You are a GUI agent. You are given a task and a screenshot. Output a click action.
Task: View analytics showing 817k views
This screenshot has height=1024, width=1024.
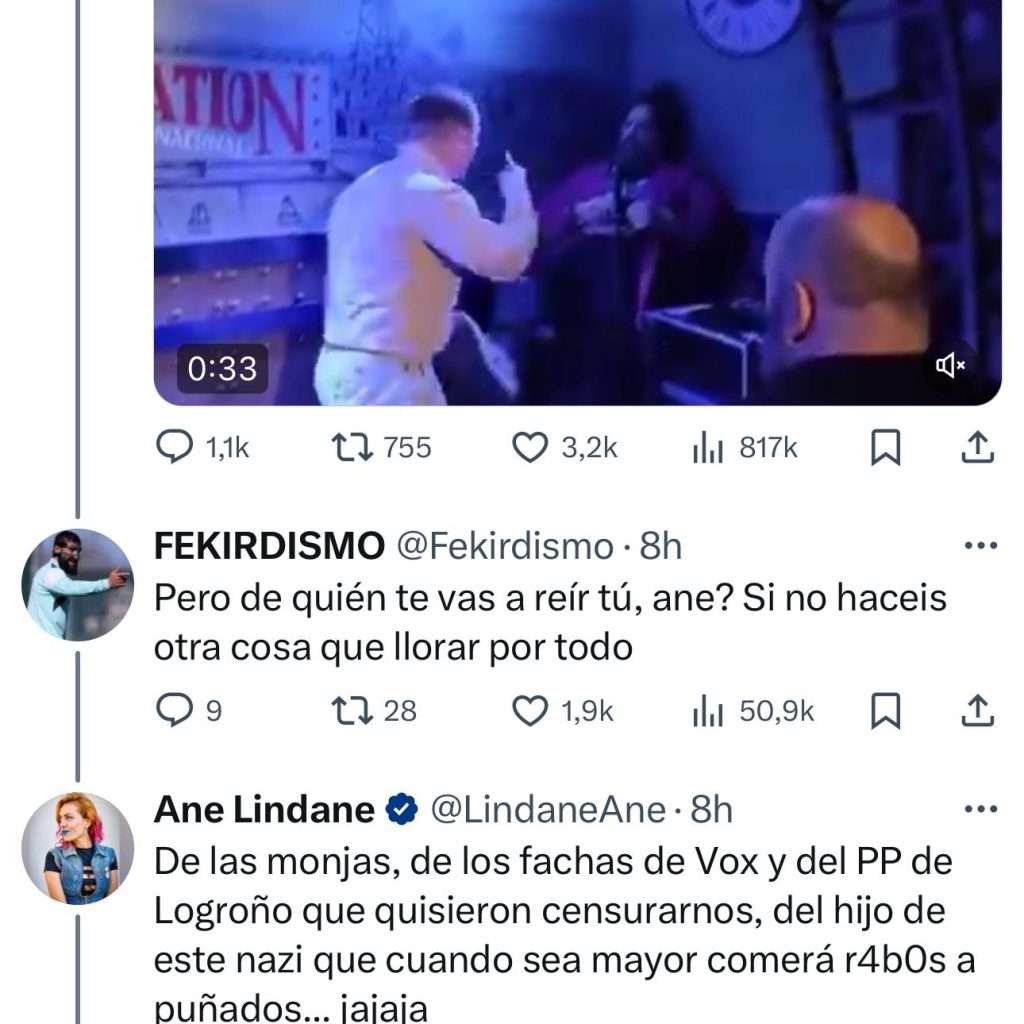pyautogui.click(x=707, y=448)
